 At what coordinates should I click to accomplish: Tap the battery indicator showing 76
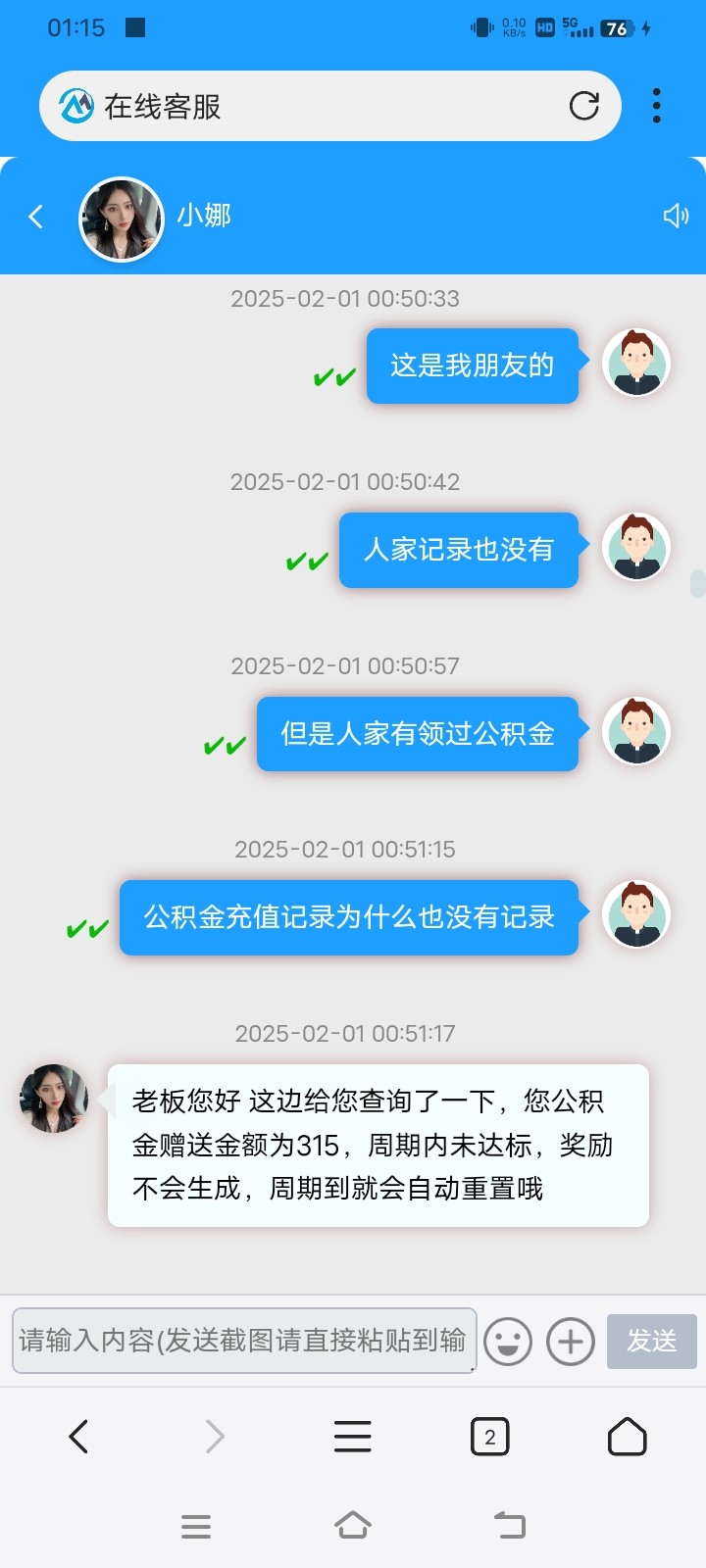pyautogui.click(x=615, y=27)
